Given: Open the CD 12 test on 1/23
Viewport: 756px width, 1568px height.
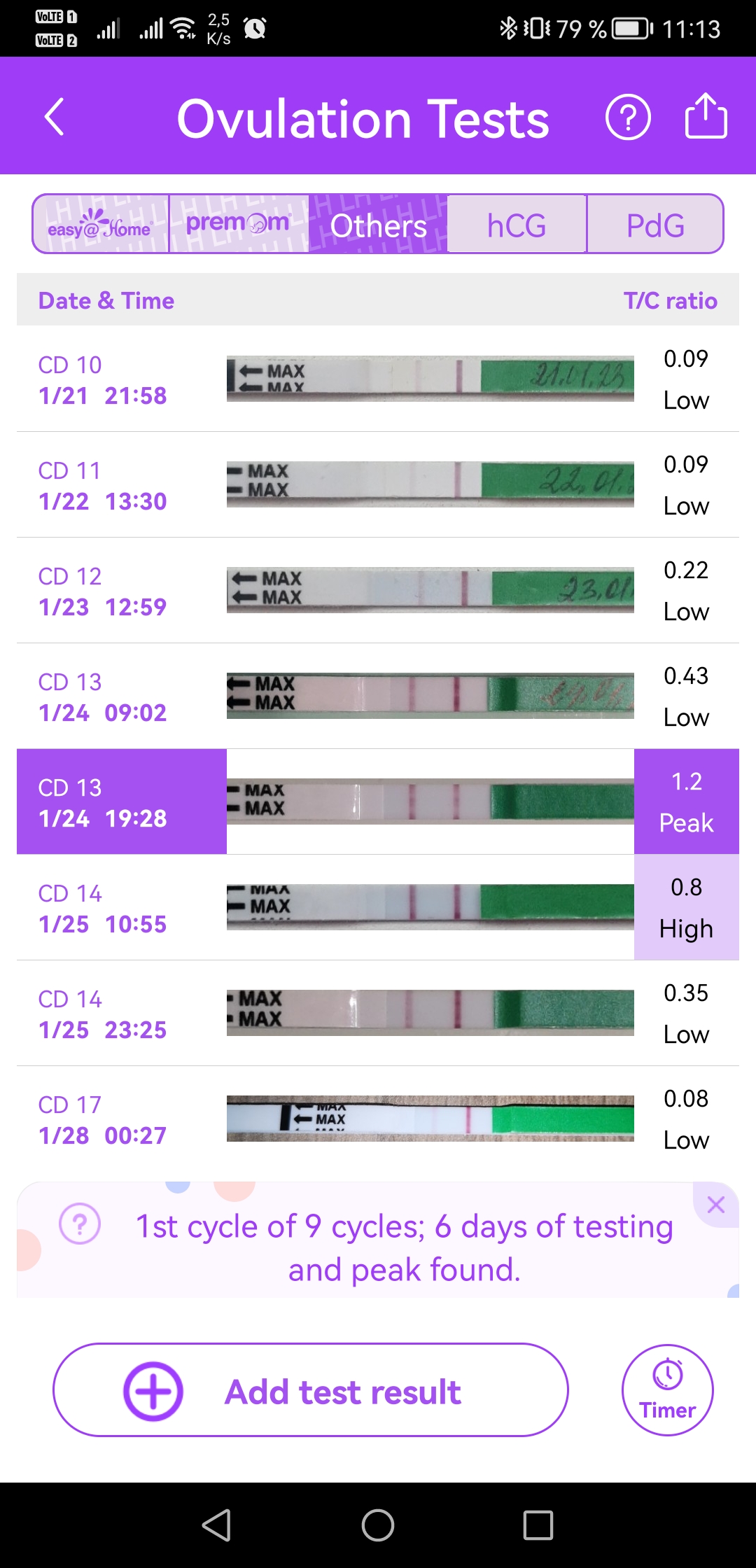Looking at the screenshot, I should click(378, 590).
